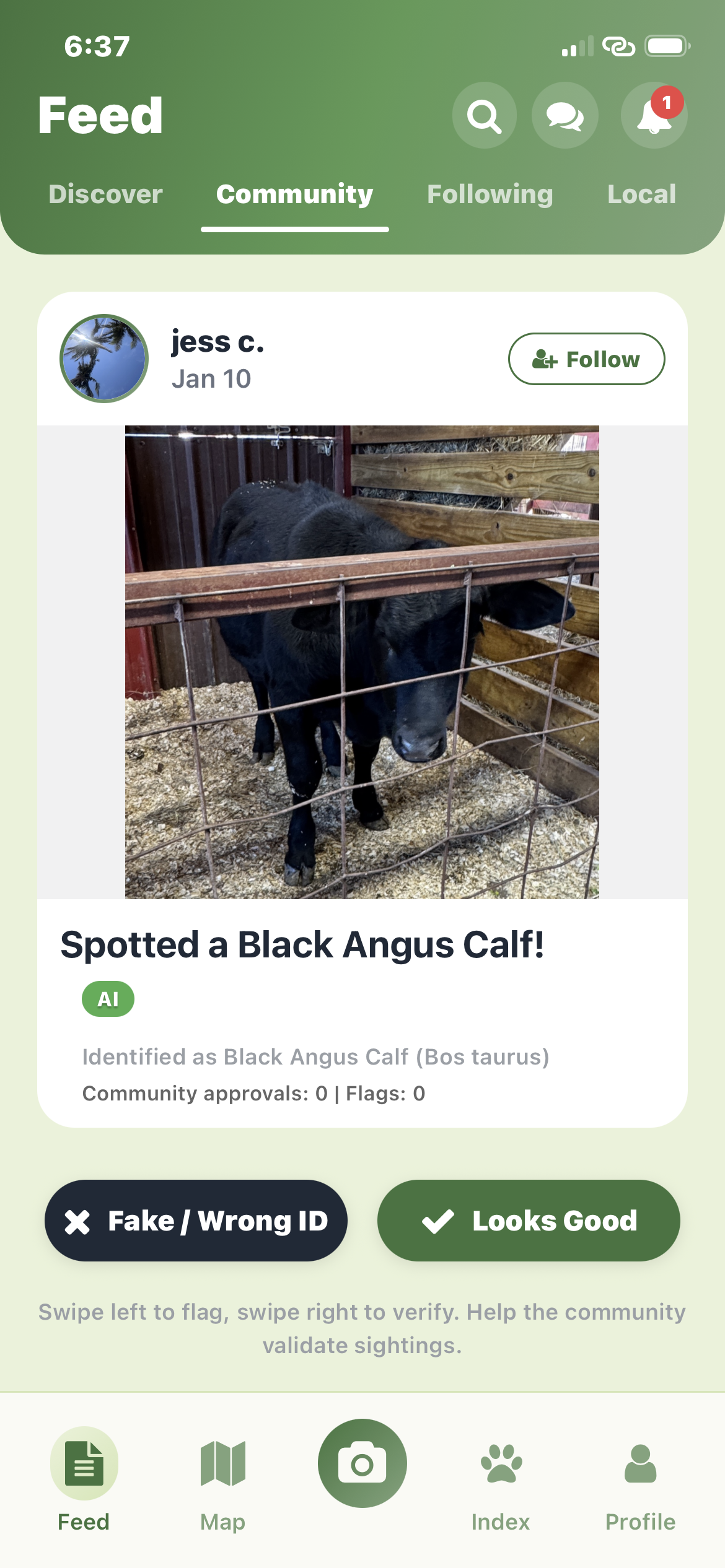Image resolution: width=725 pixels, height=1568 pixels.
Task: Open the messages chat icon
Action: point(565,116)
